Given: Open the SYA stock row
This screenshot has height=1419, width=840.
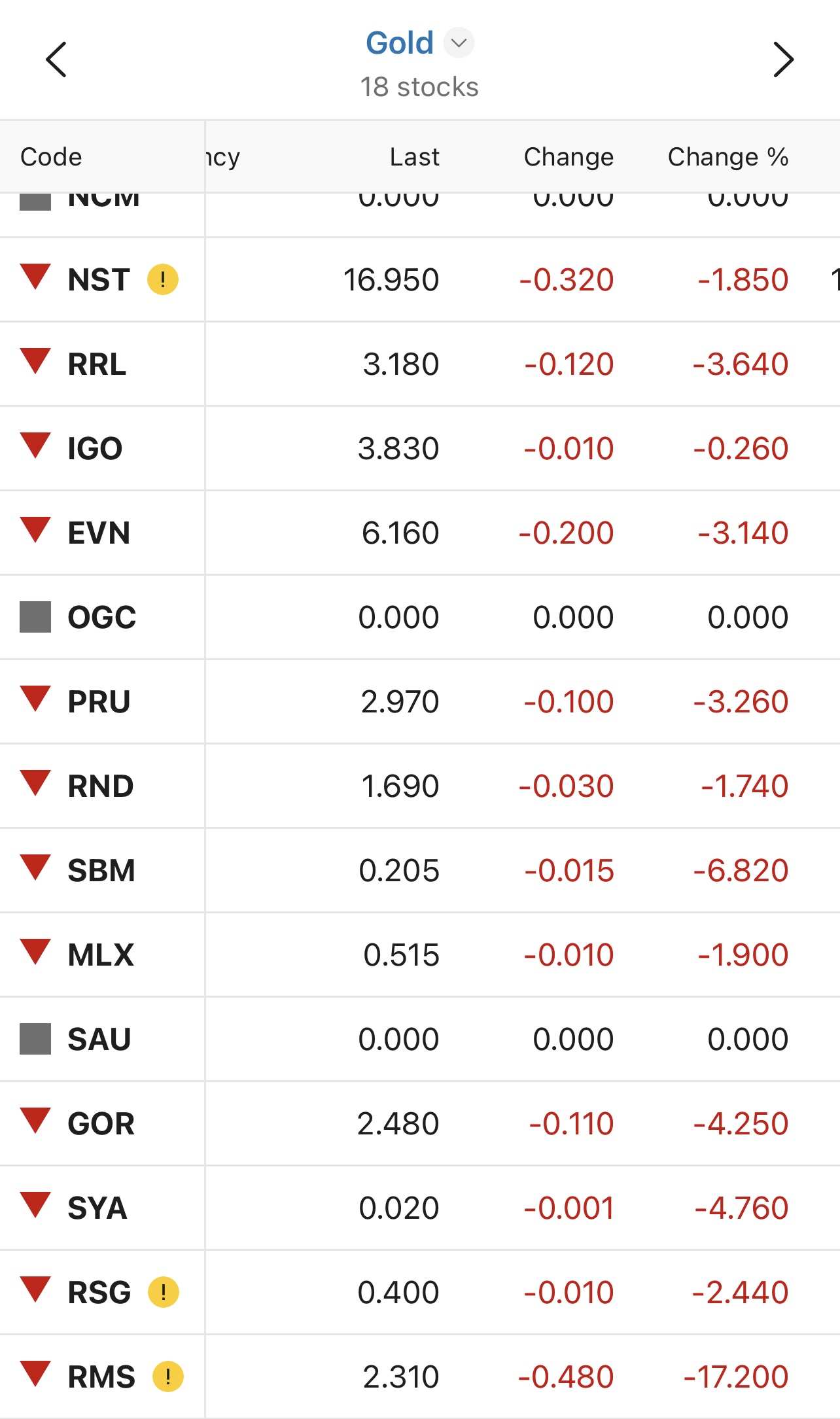Looking at the screenshot, I should click(420, 1208).
